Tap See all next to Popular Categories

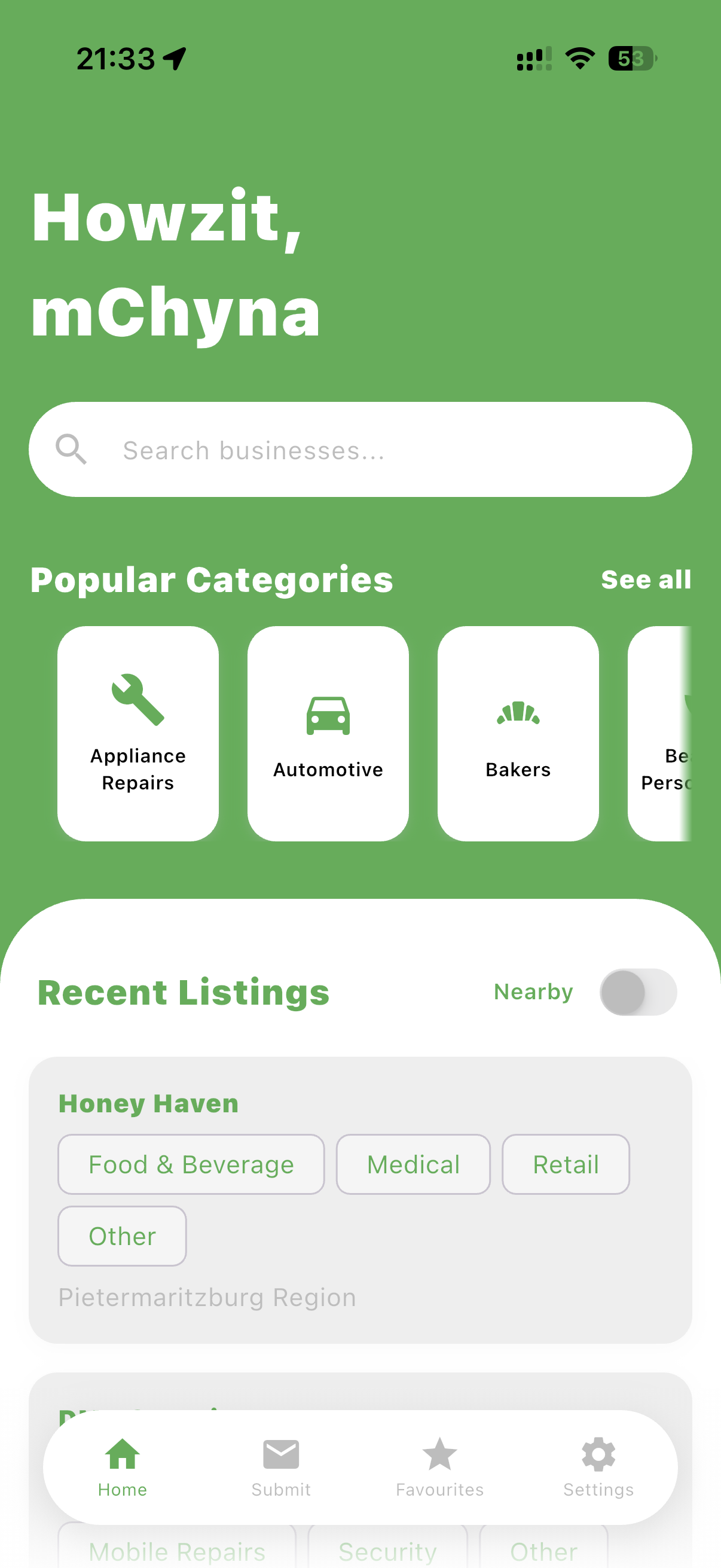[646, 579]
